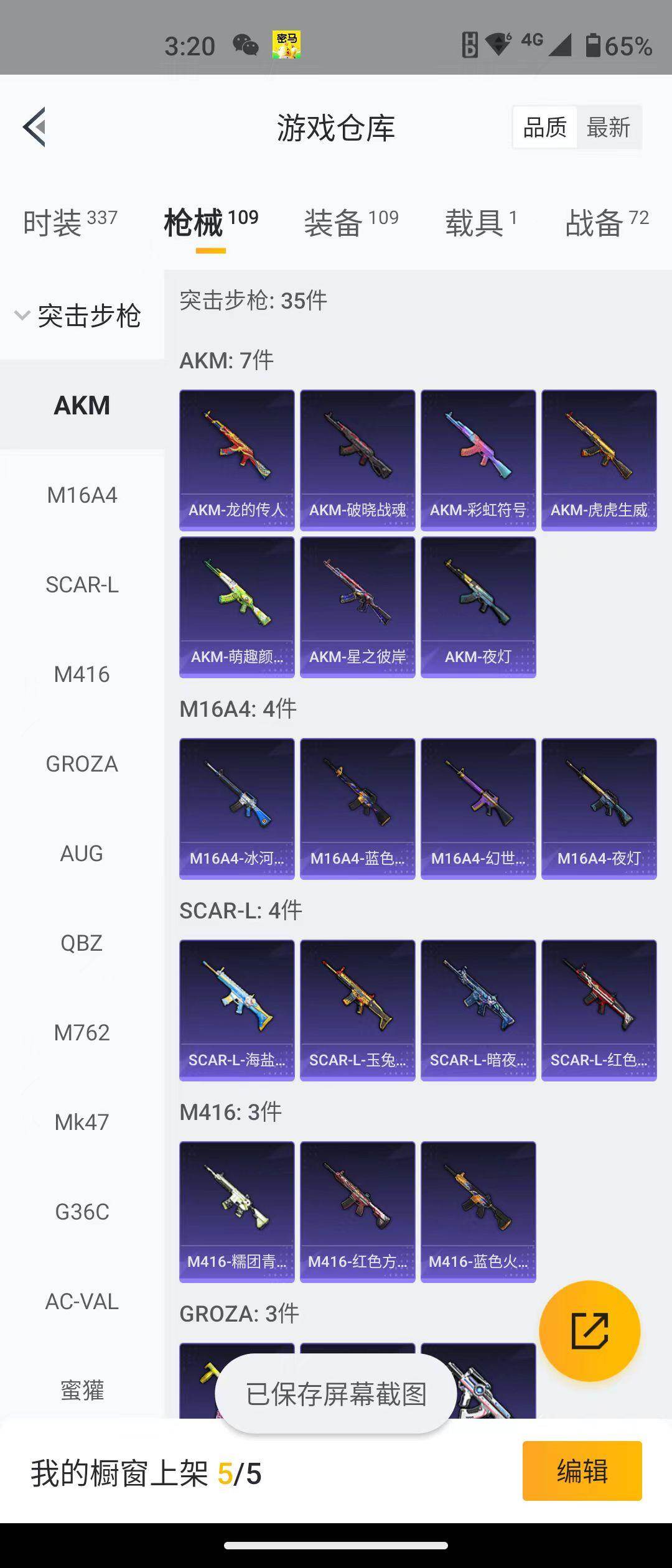Go back using the top-left arrow
This screenshot has width=672, height=1568.
point(35,127)
